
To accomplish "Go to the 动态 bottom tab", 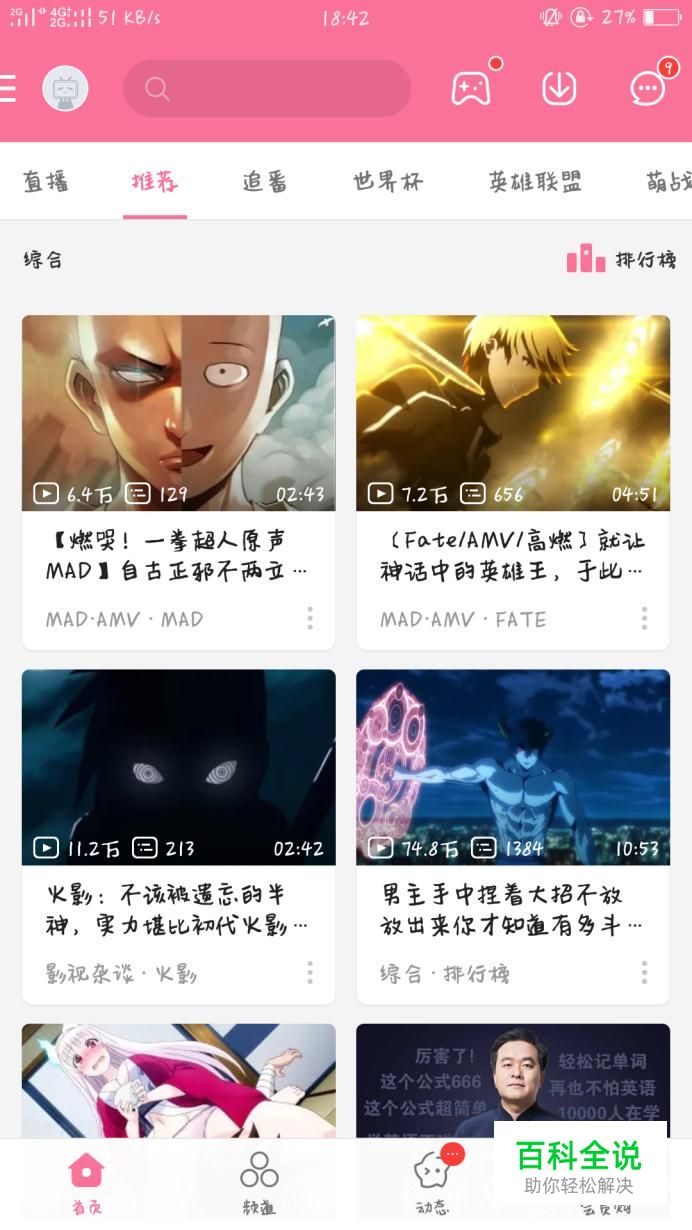I will click(432, 1183).
